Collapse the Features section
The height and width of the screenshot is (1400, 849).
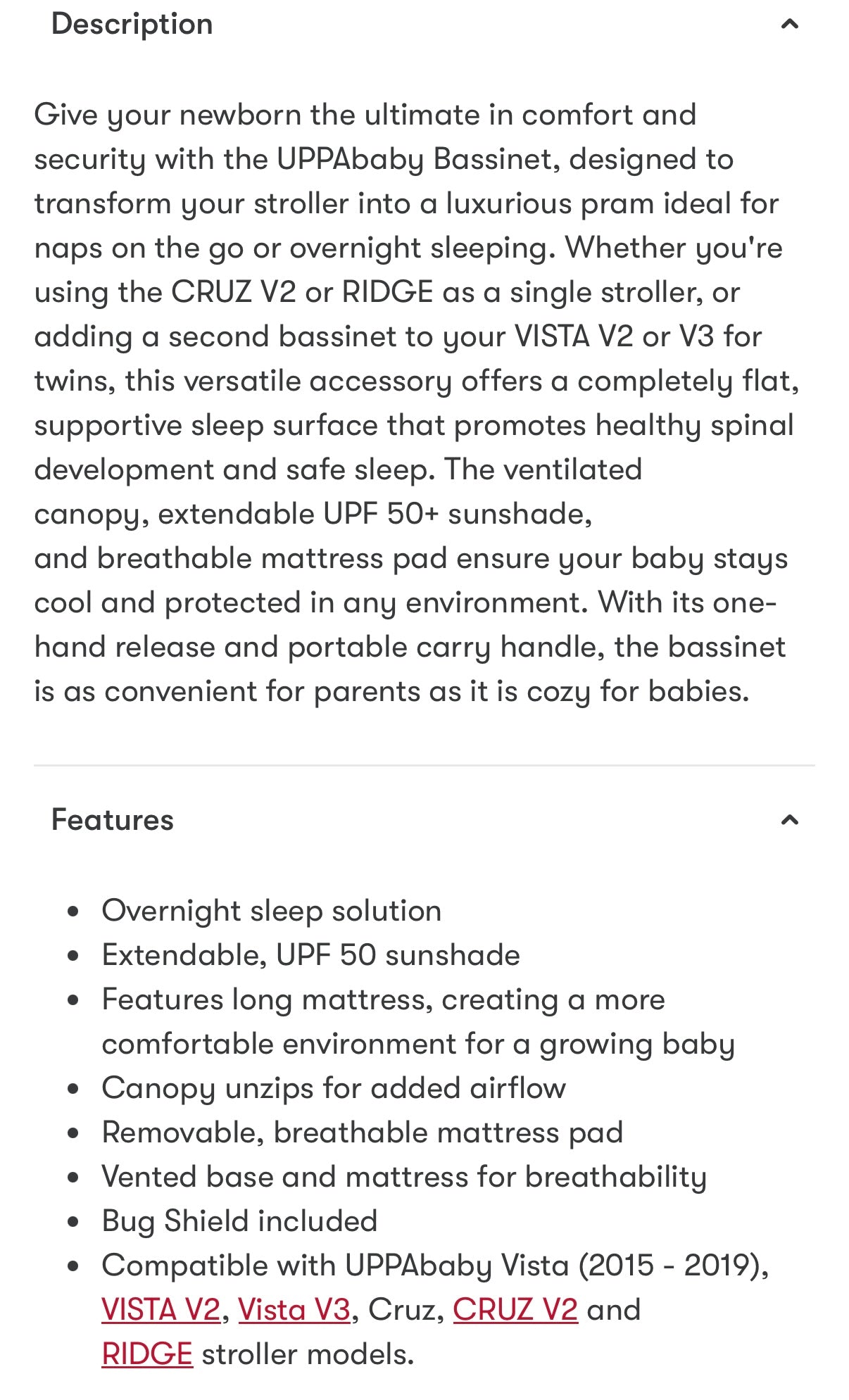point(789,820)
